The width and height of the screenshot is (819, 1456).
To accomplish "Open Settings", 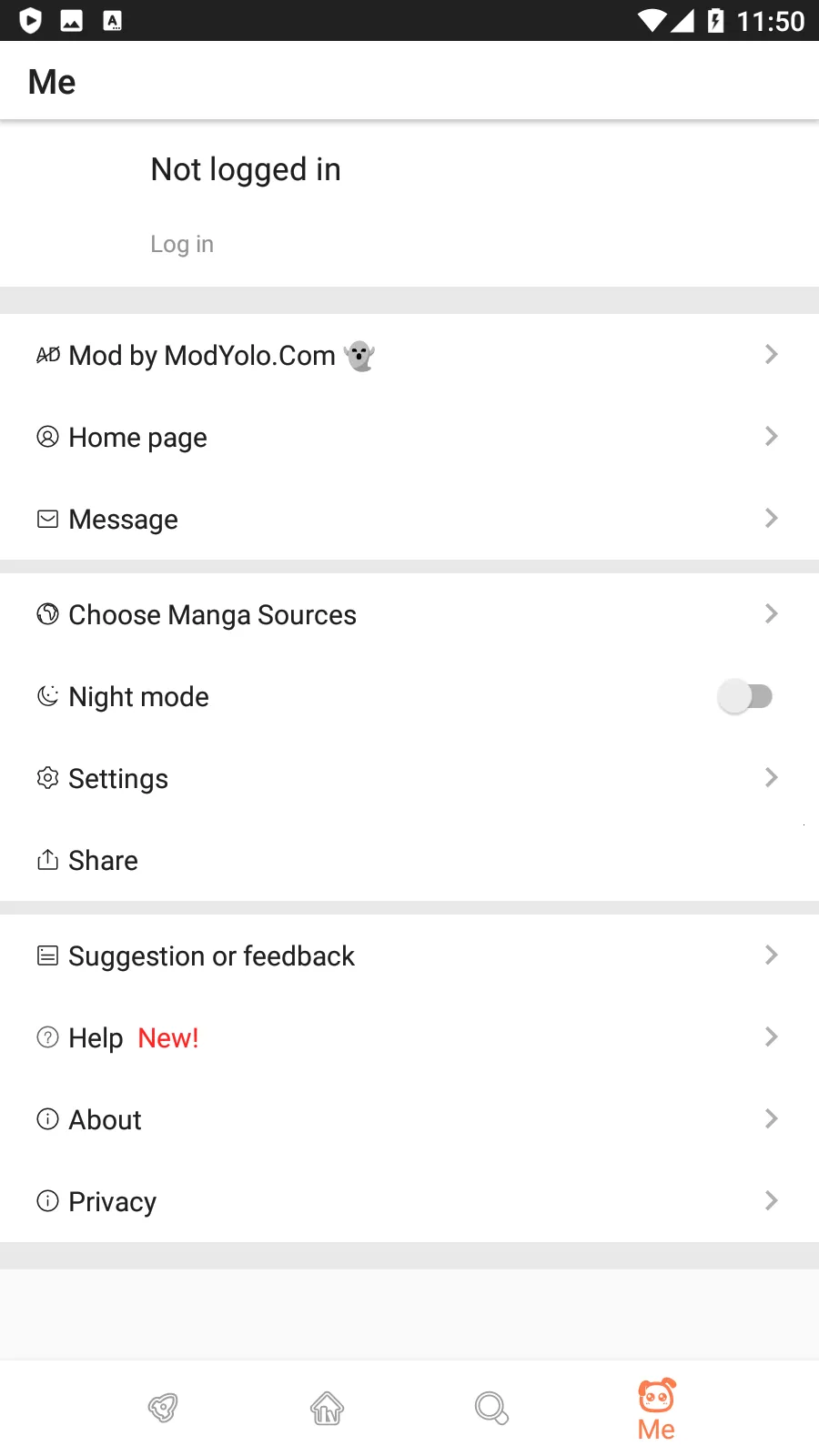I will click(409, 778).
